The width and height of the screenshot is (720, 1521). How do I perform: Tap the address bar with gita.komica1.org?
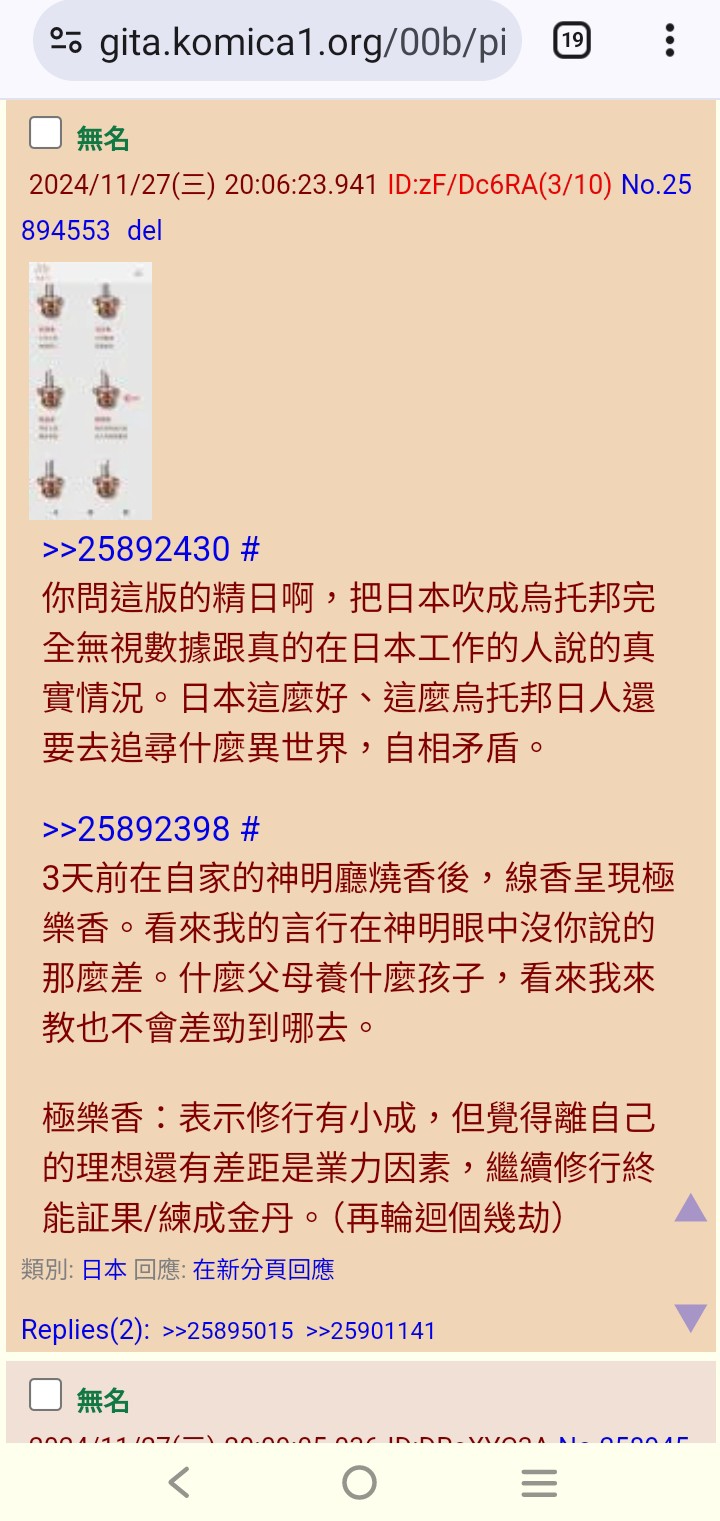pyautogui.click(x=278, y=41)
